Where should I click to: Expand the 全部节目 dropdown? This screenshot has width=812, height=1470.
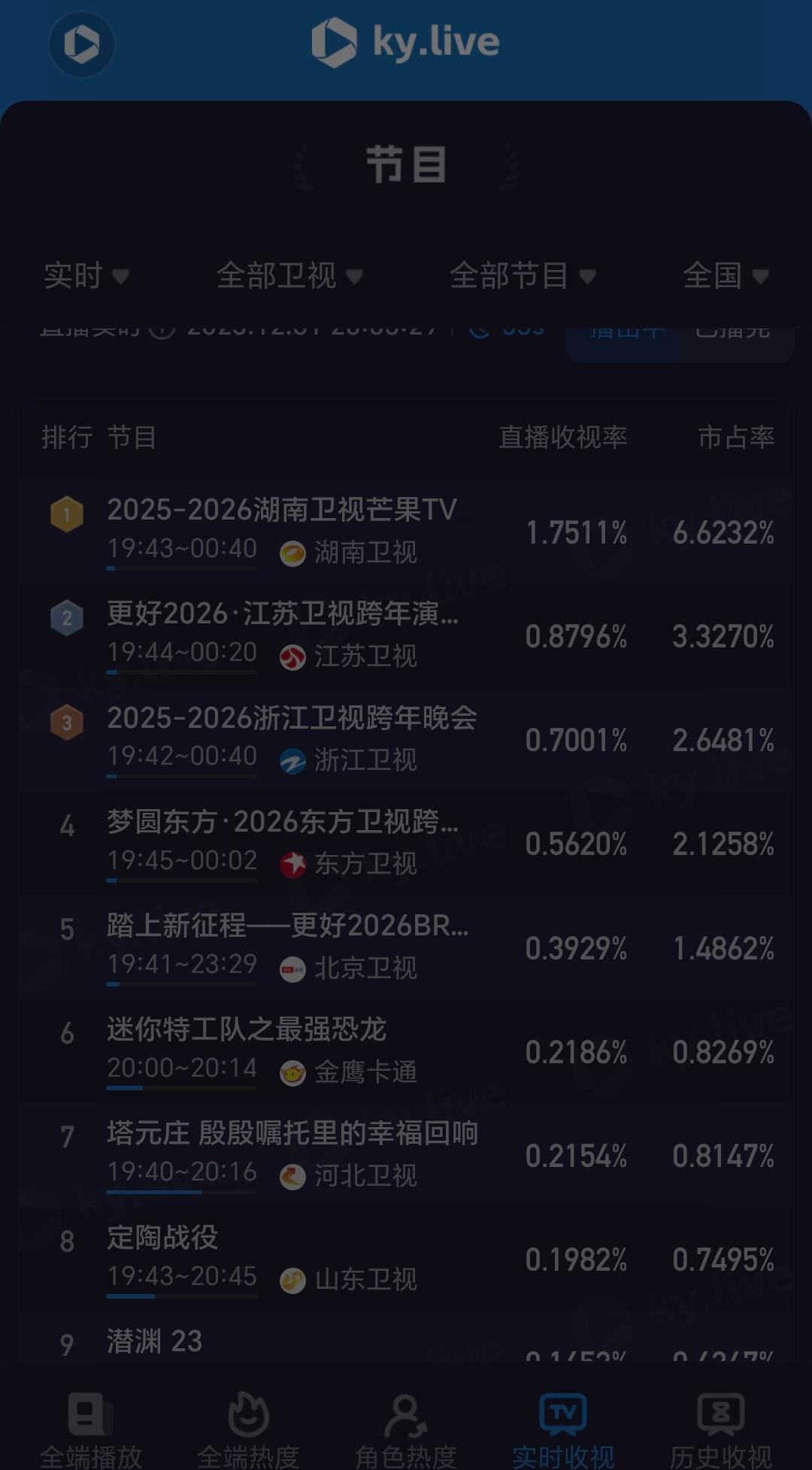[523, 276]
